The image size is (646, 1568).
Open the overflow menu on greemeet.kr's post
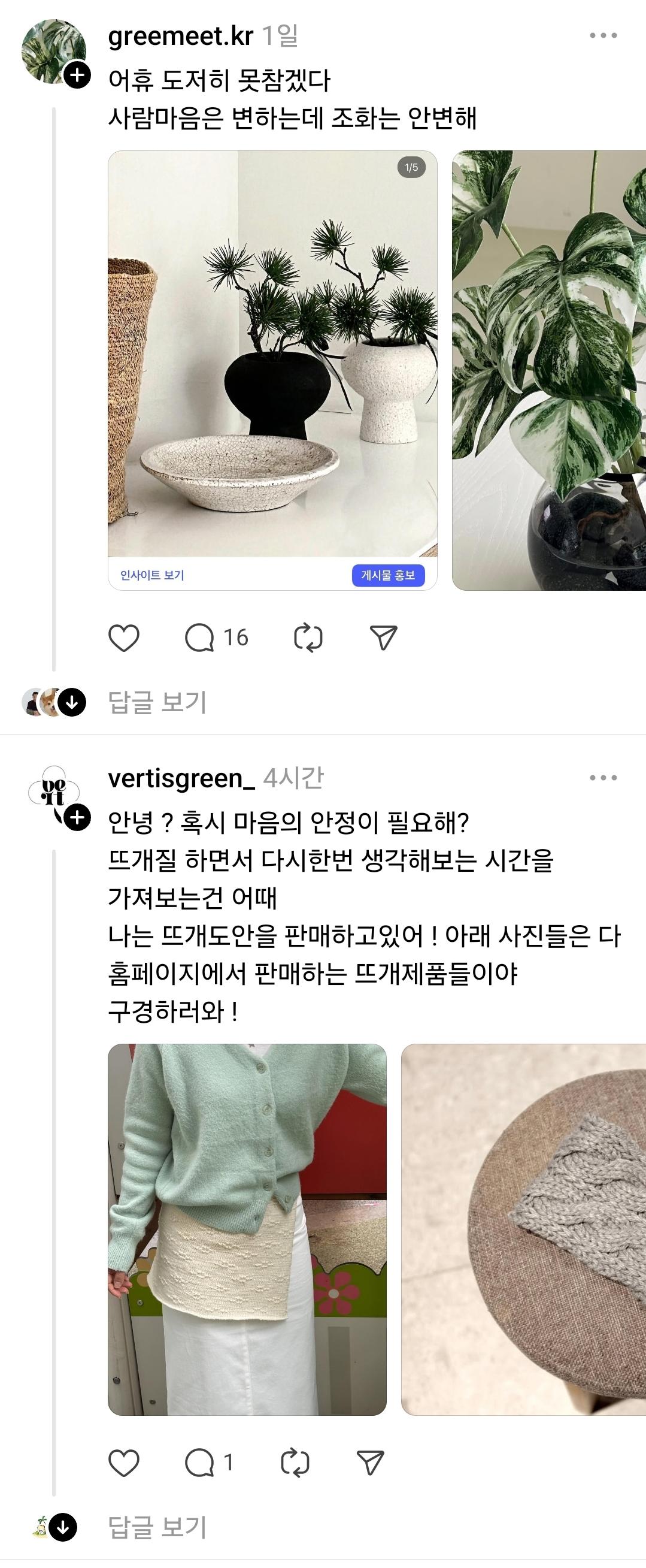point(603,36)
